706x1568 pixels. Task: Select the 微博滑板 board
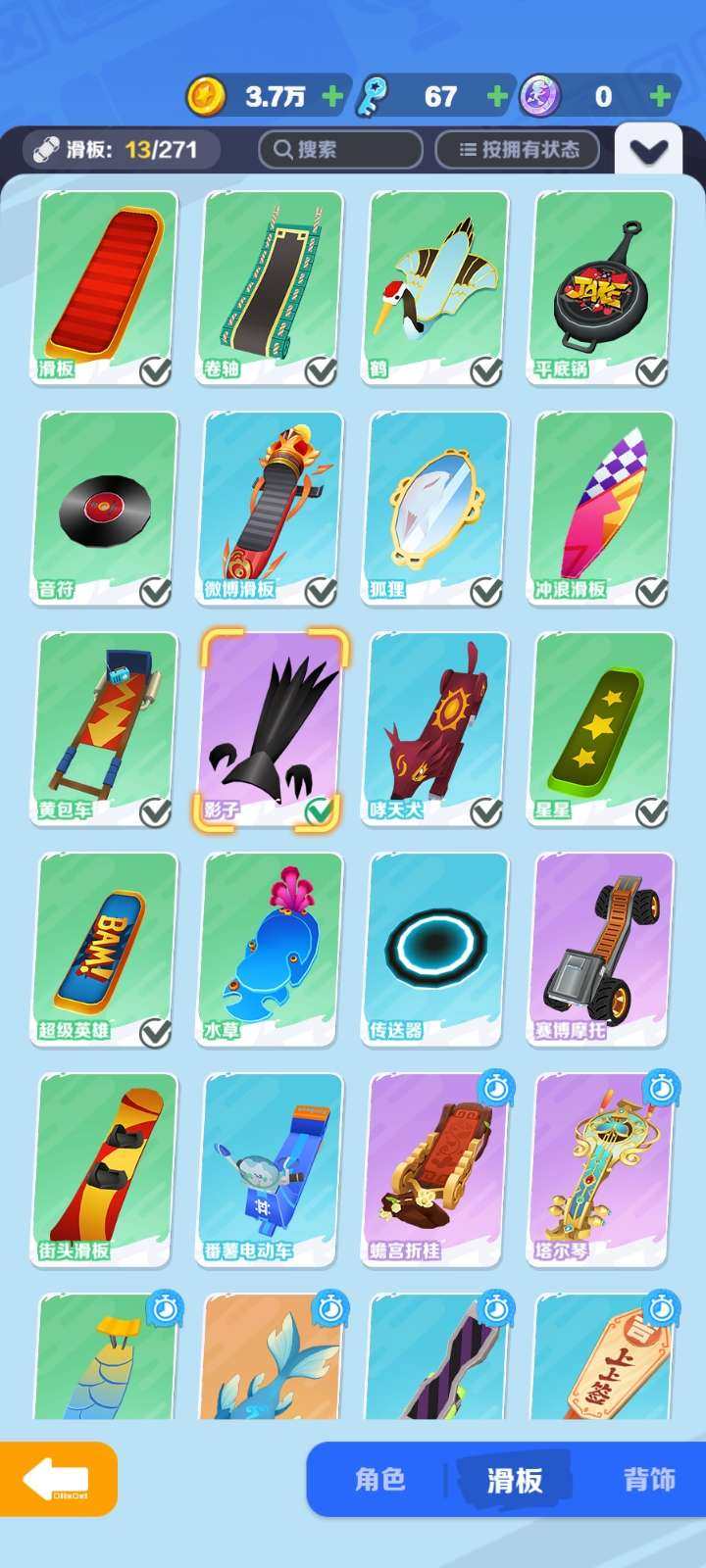[273, 508]
